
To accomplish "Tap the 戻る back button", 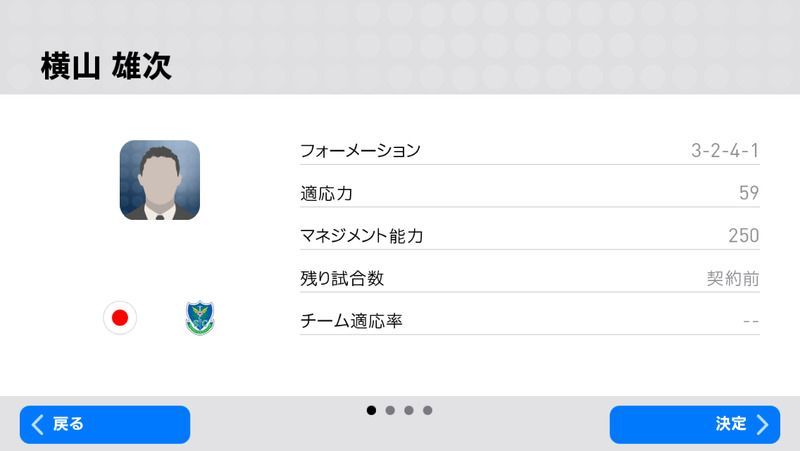I will tap(104, 424).
